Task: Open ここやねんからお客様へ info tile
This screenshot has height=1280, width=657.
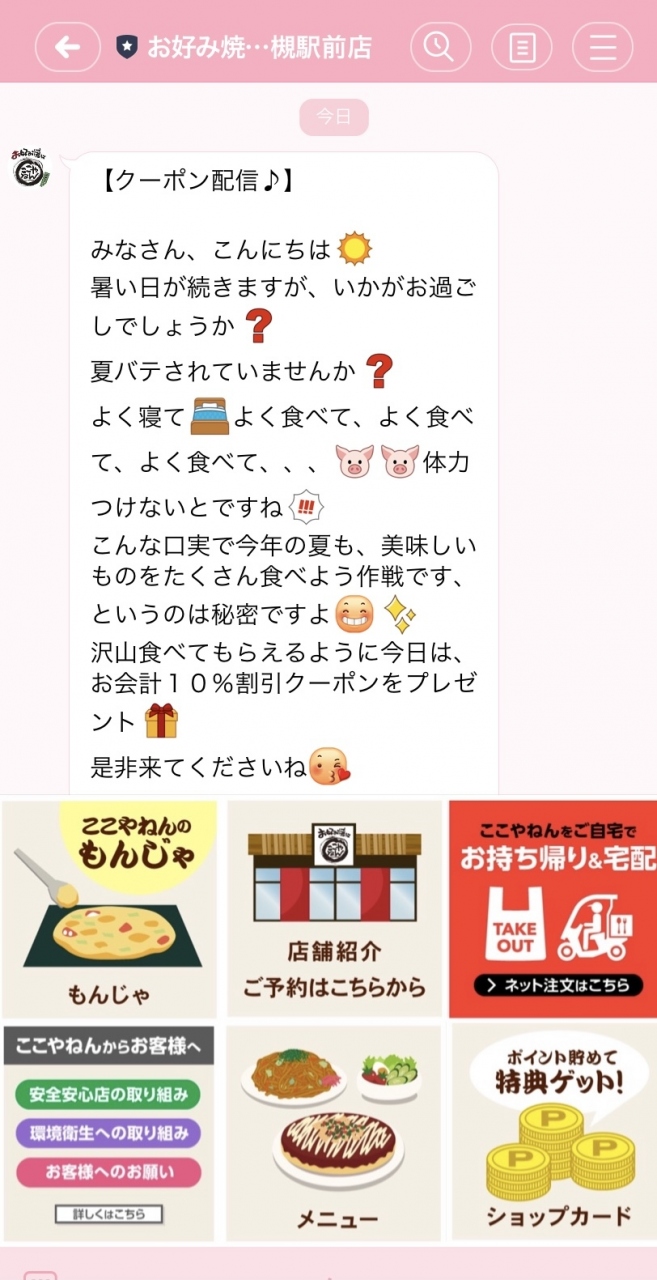Action: pos(109,1129)
